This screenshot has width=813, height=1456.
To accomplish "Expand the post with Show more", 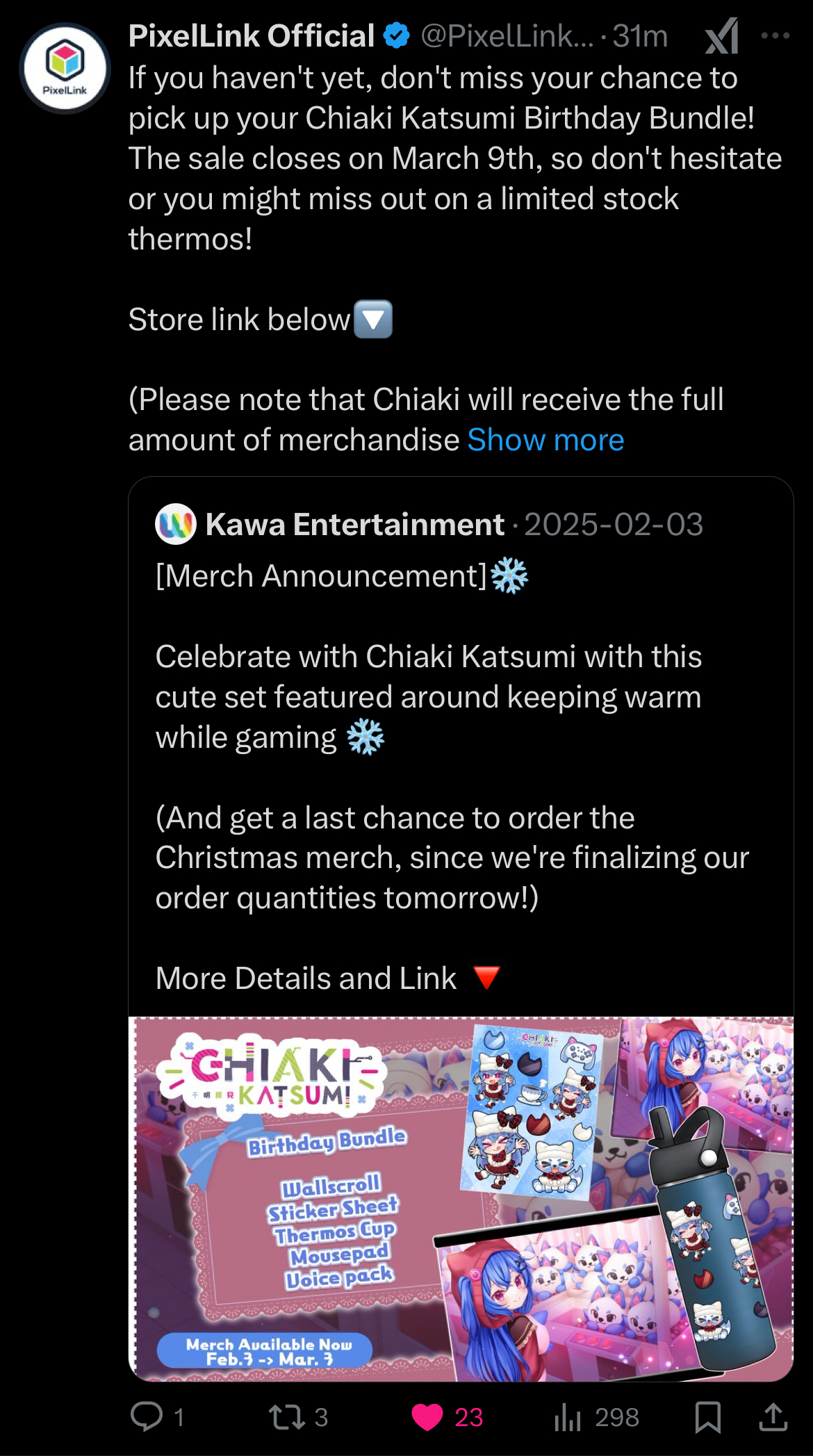I will pyautogui.click(x=545, y=440).
